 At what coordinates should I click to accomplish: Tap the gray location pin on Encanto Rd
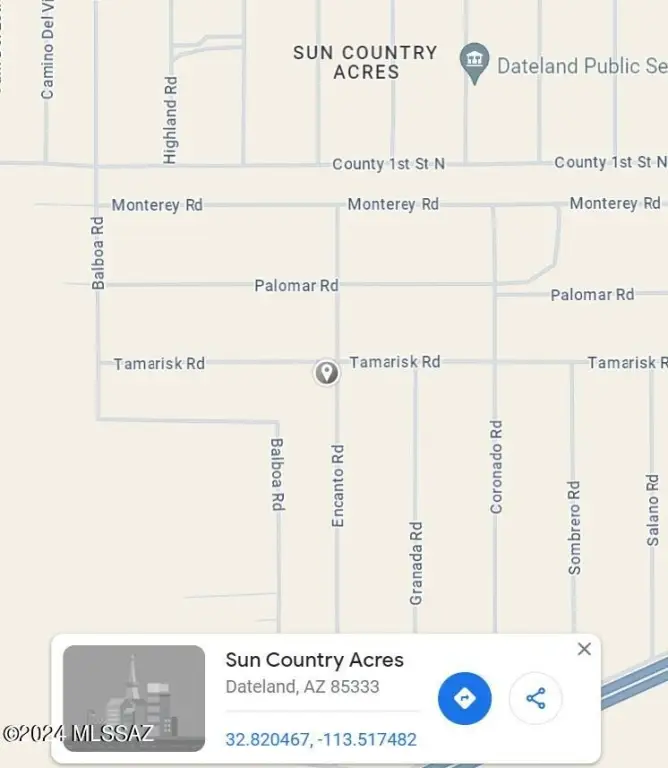point(326,373)
